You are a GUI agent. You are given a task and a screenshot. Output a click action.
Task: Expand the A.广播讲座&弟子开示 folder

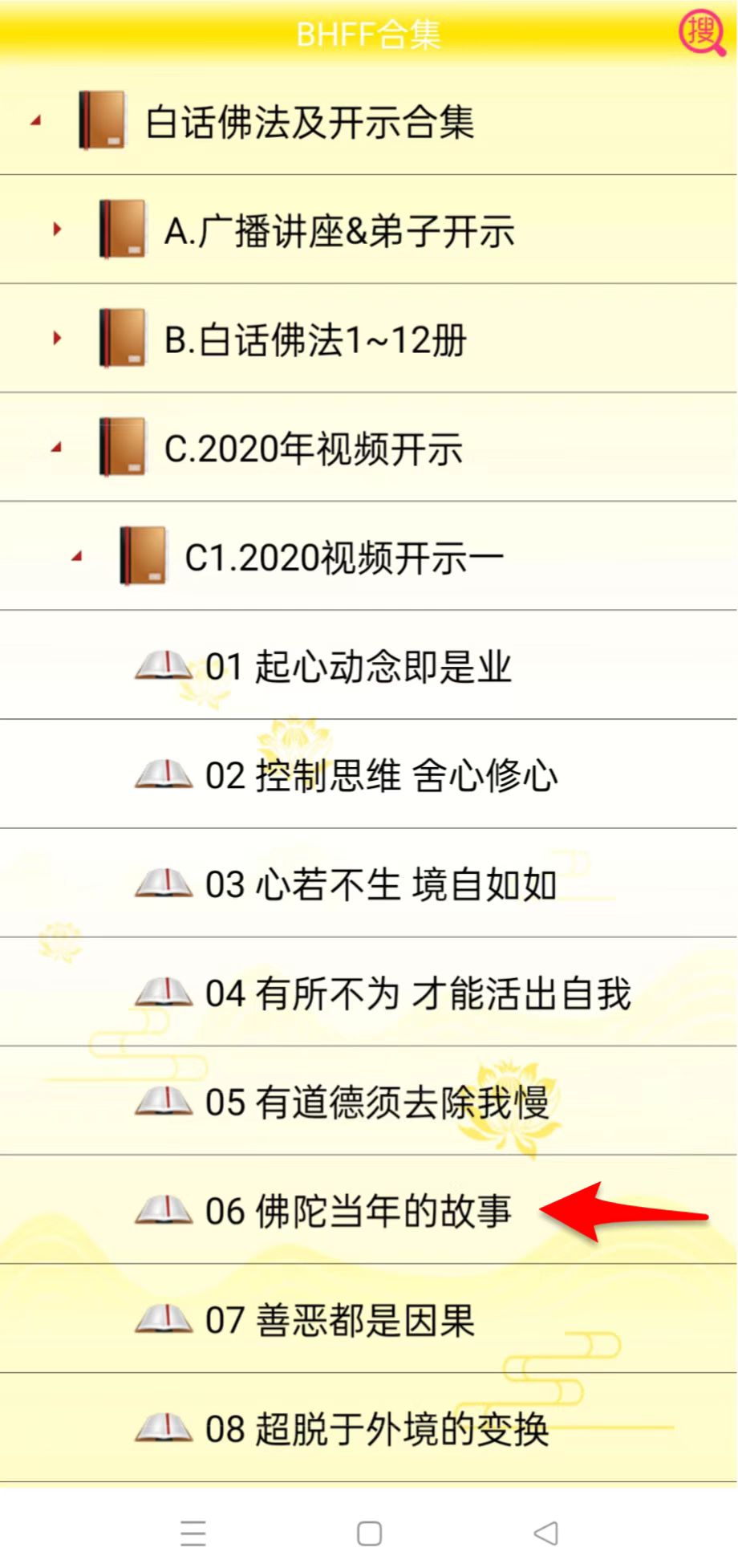(56, 230)
